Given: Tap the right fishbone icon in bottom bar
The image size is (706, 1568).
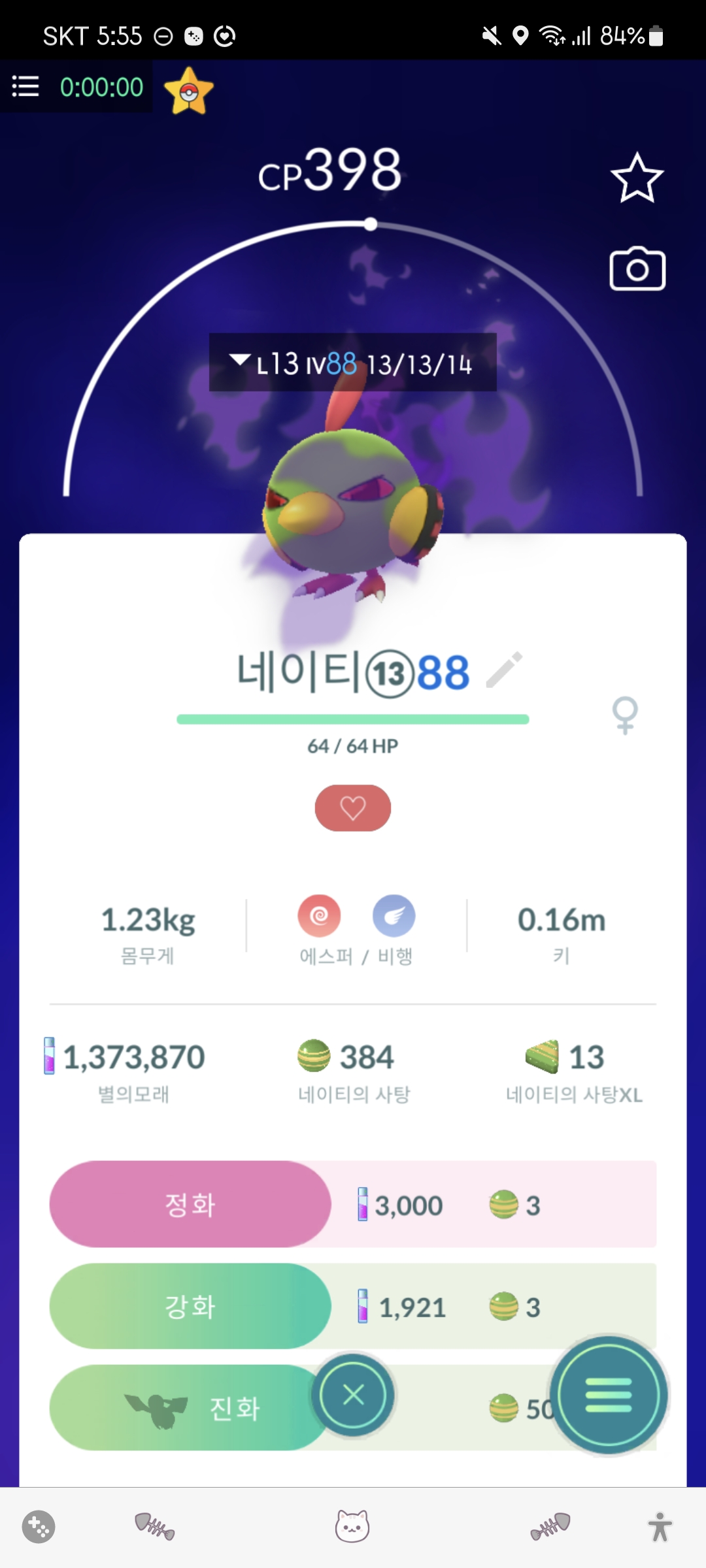Looking at the screenshot, I should (x=550, y=1527).
